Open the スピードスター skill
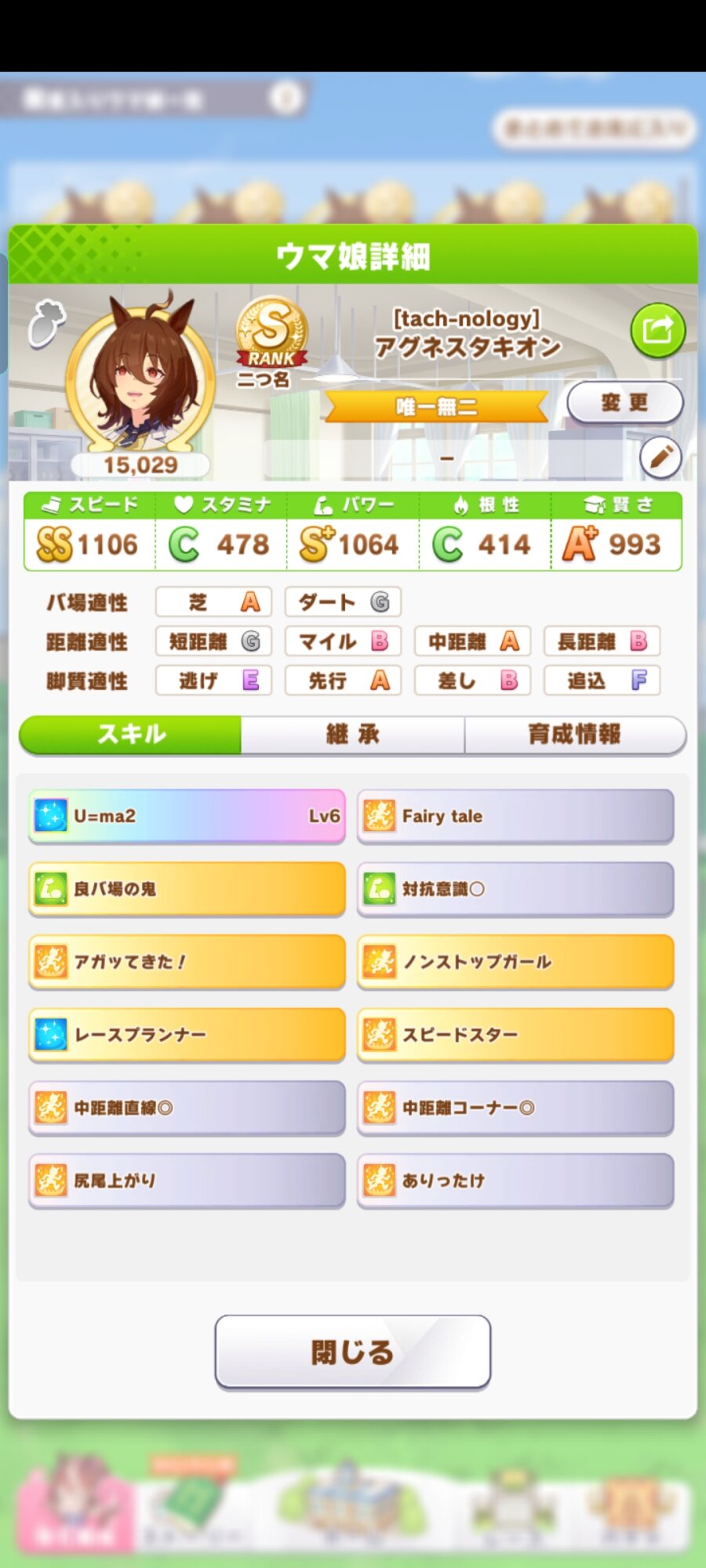 [x=515, y=1035]
